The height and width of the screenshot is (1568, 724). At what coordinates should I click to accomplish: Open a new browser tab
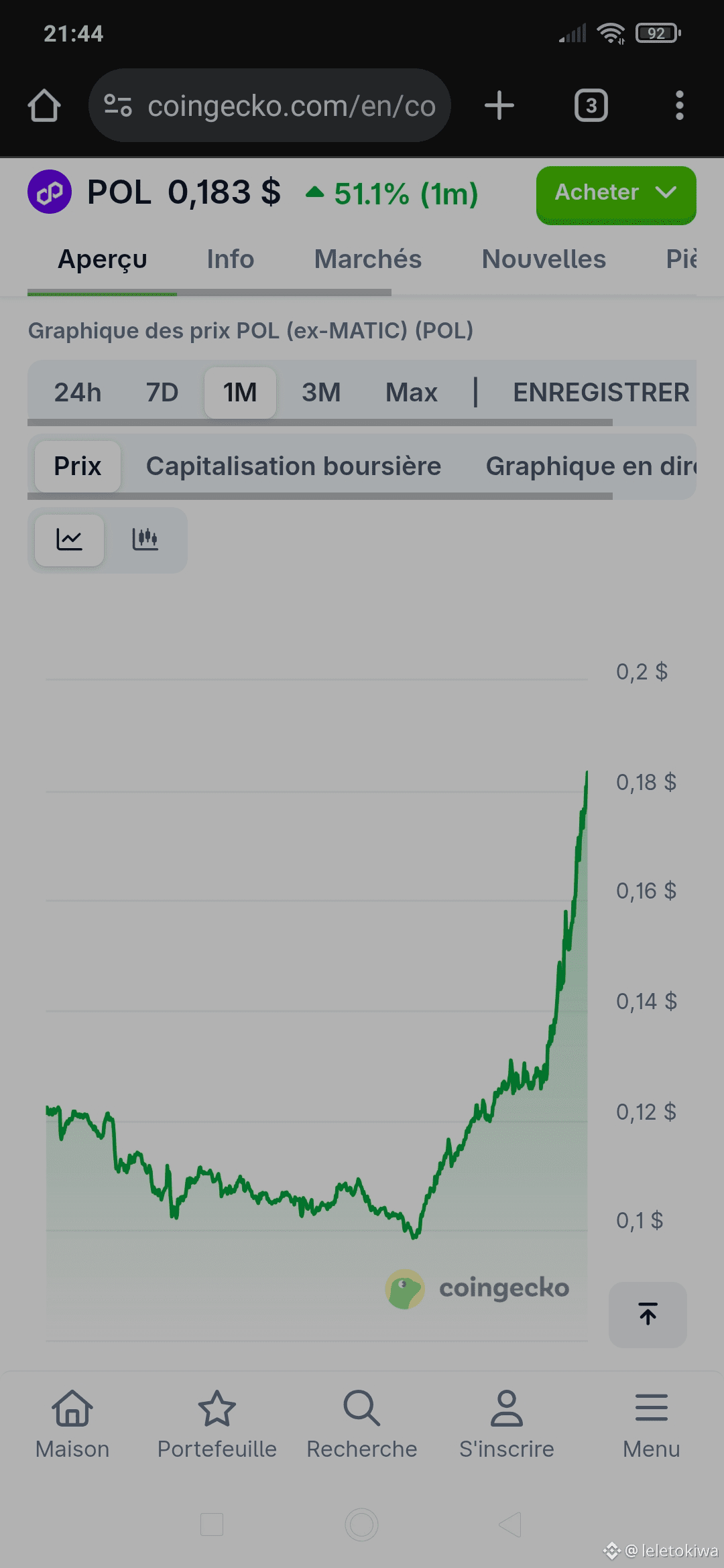pos(499,106)
